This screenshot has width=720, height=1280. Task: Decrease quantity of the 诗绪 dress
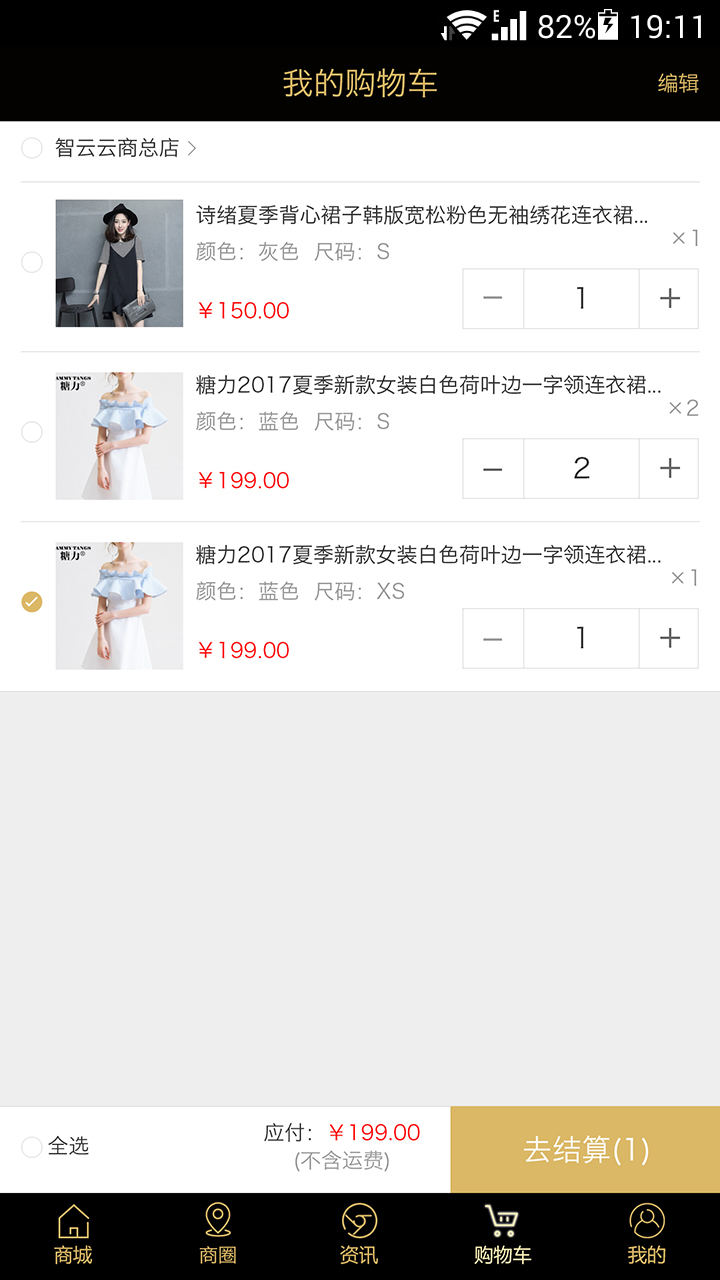[x=493, y=299]
